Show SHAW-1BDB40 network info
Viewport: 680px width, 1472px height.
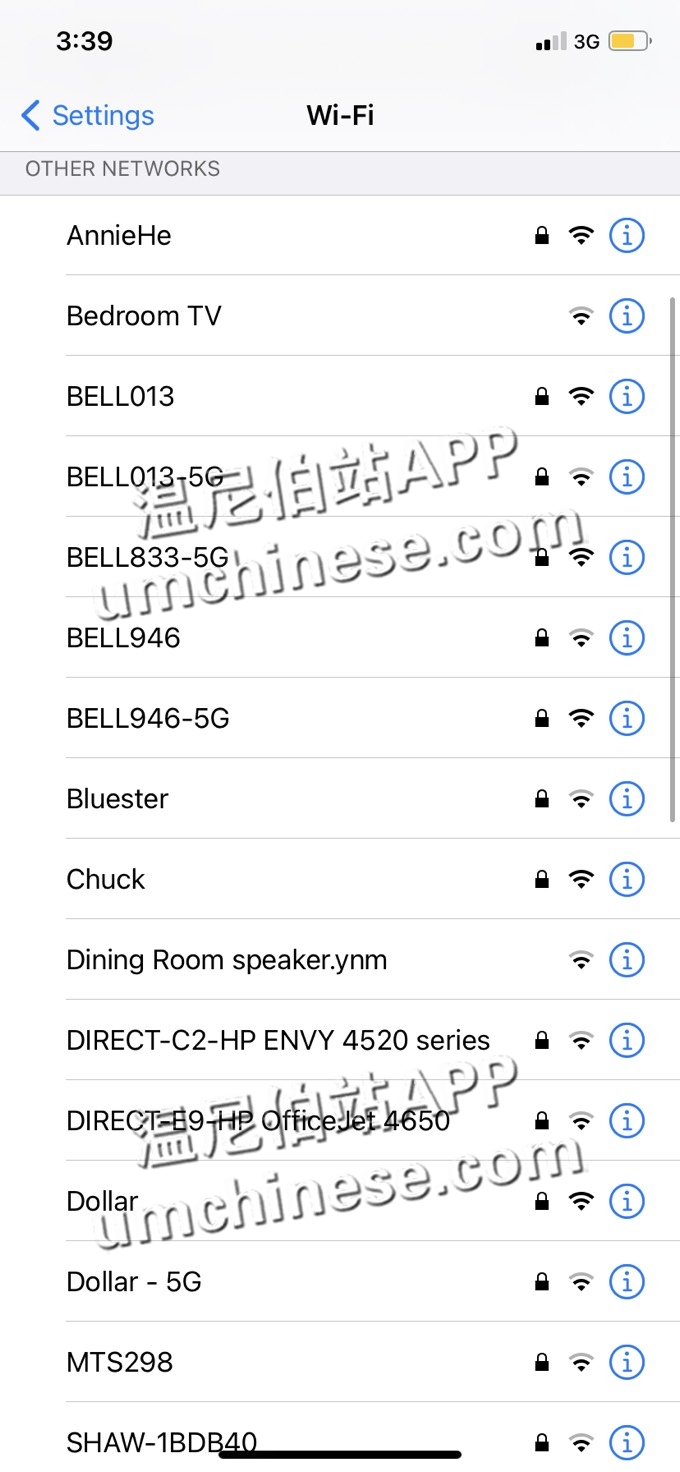click(627, 1442)
